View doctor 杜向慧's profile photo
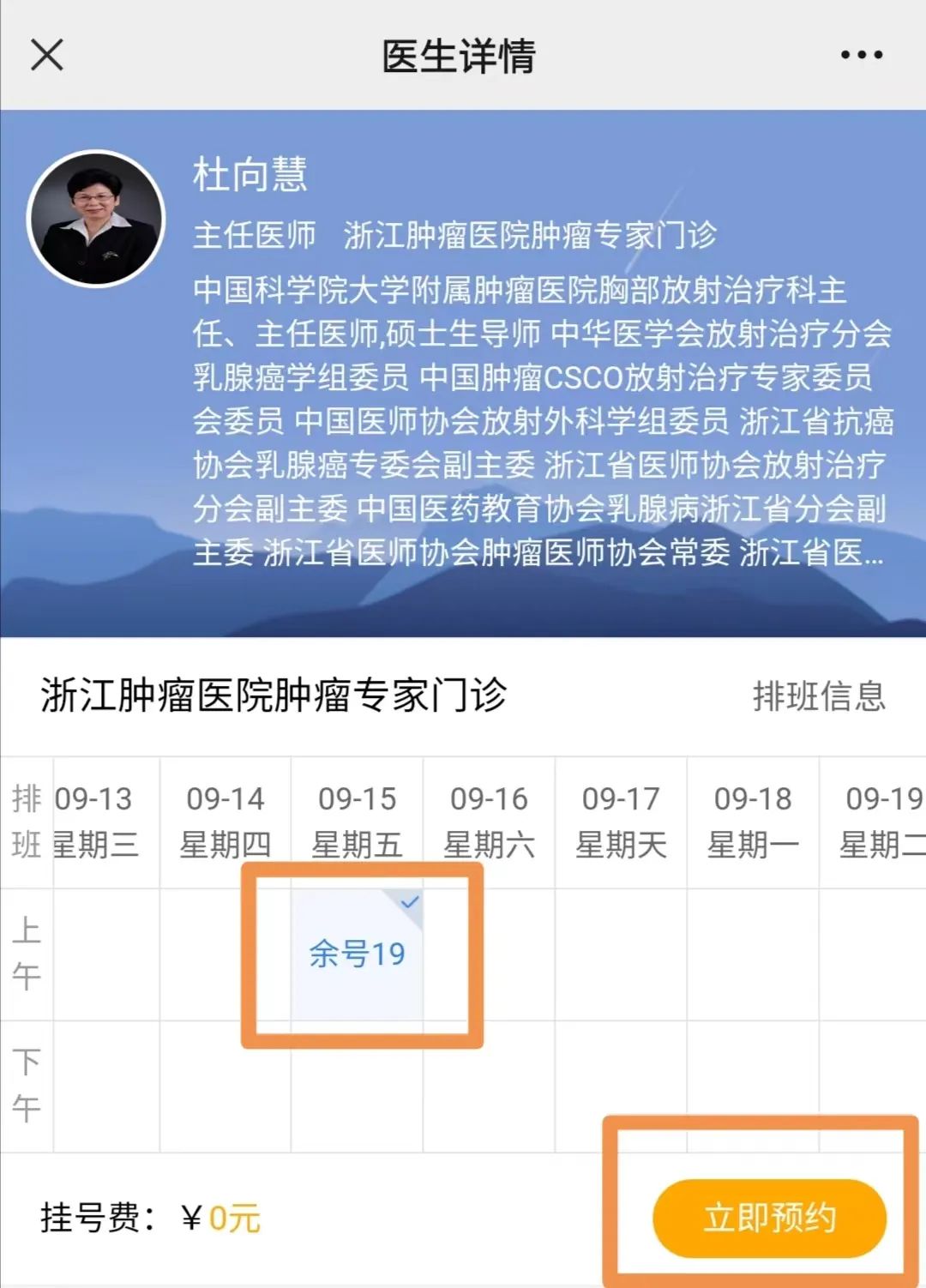The width and height of the screenshot is (926, 1288). pos(96,219)
